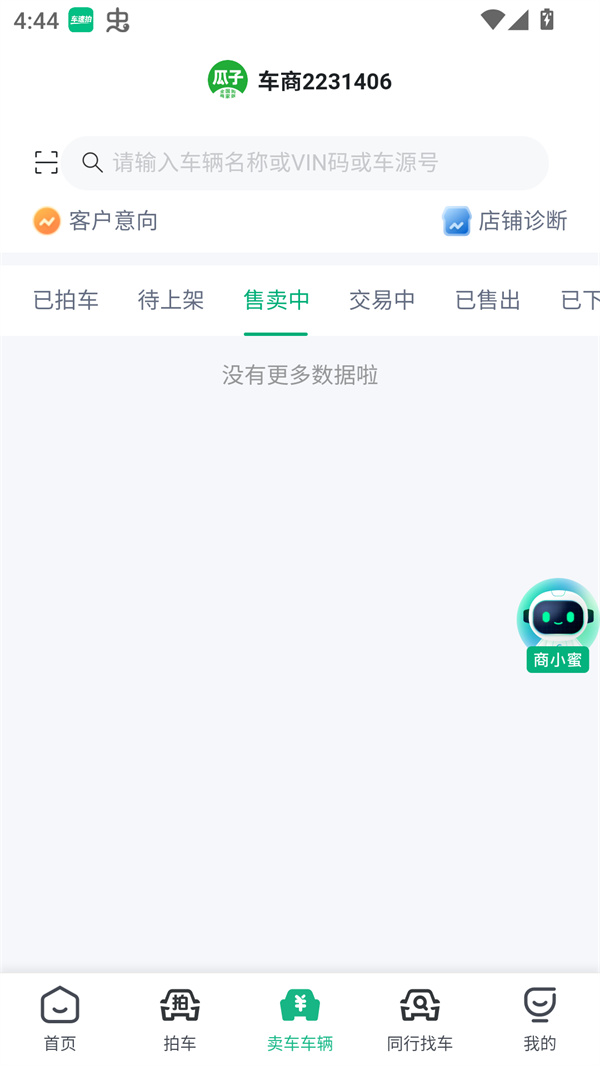
Task: Go to the 我的 profile tab
Action: pos(540,1019)
